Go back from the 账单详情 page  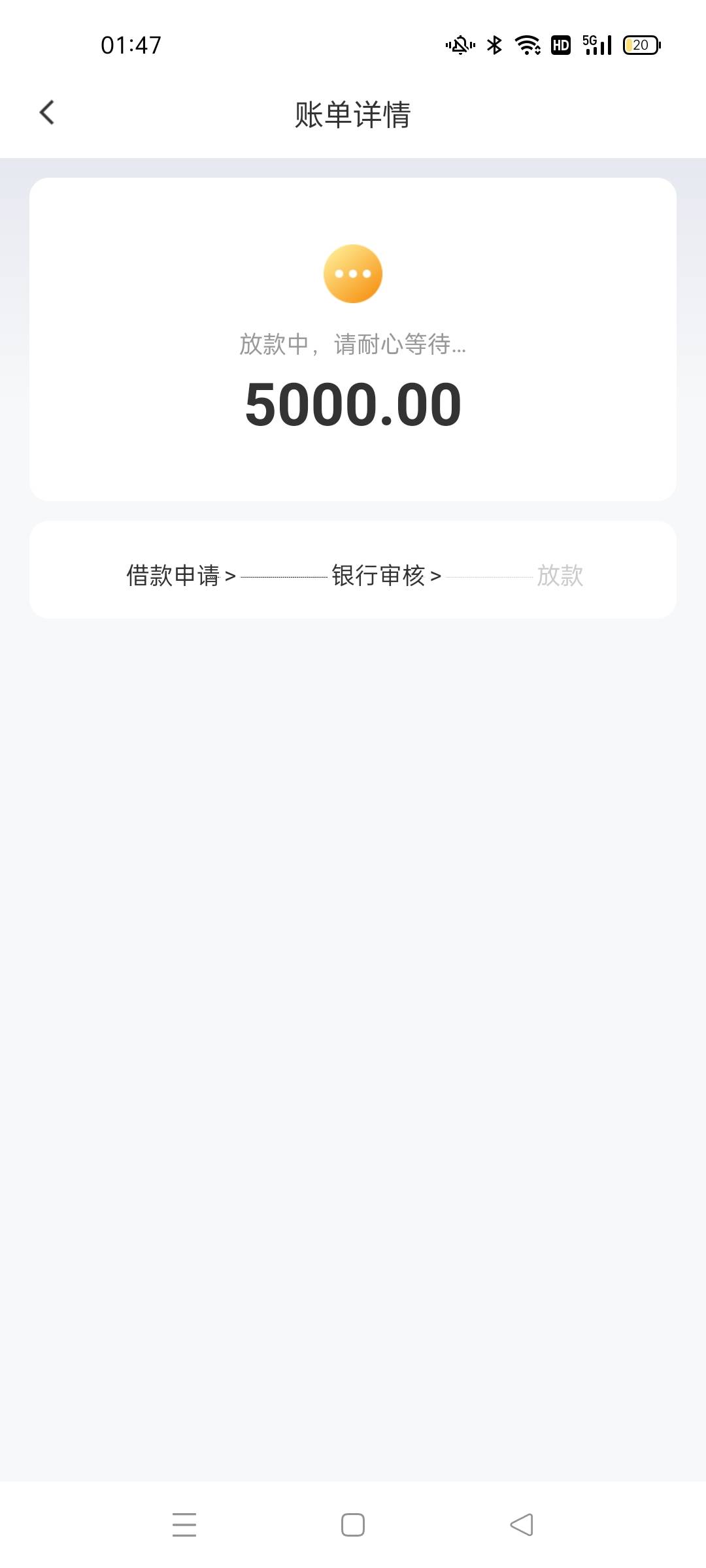47,113
